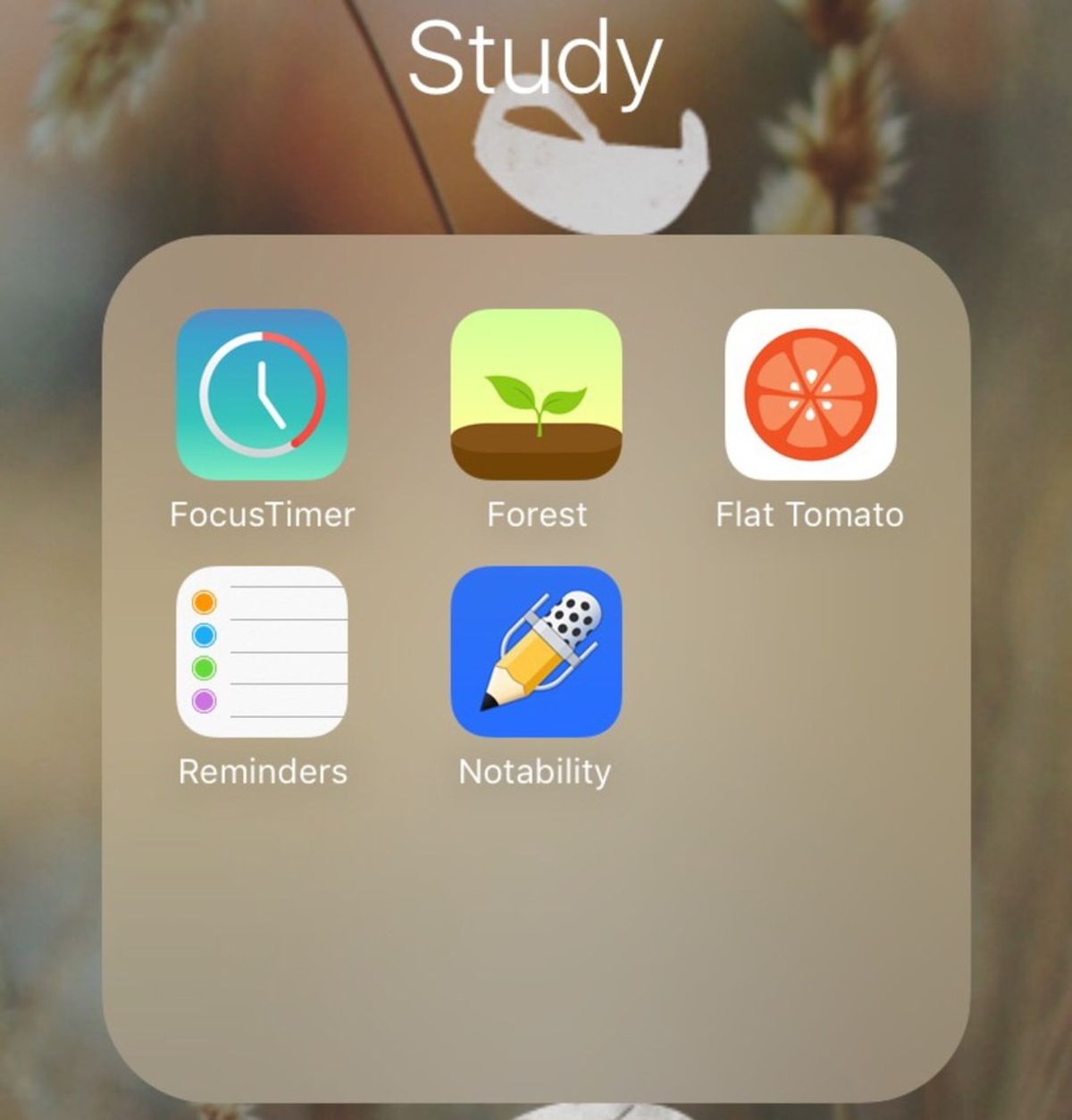The width and height of the screenshot is (1072, 1120).
Task: Open the FocusTimer app
Action: 262,394
